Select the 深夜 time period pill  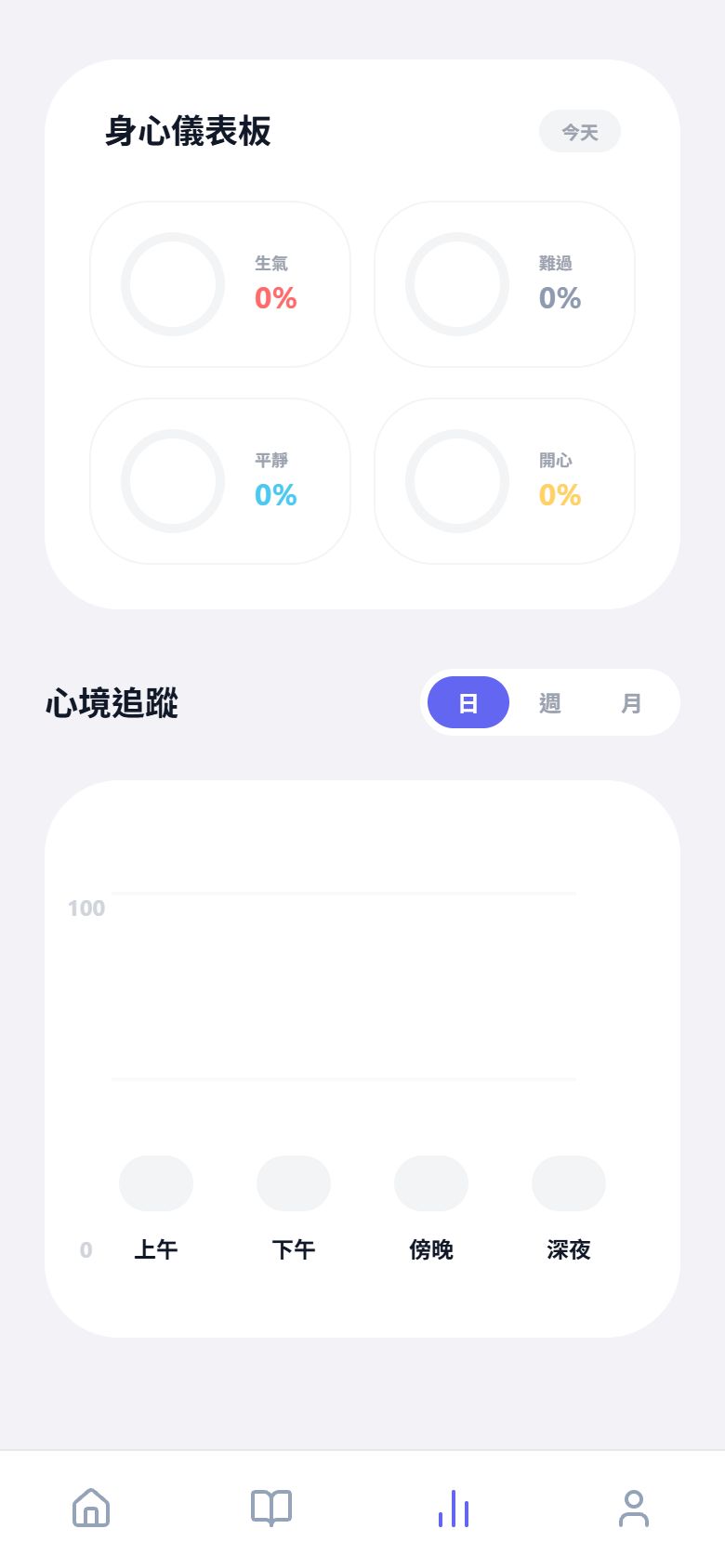(568, 1183)
